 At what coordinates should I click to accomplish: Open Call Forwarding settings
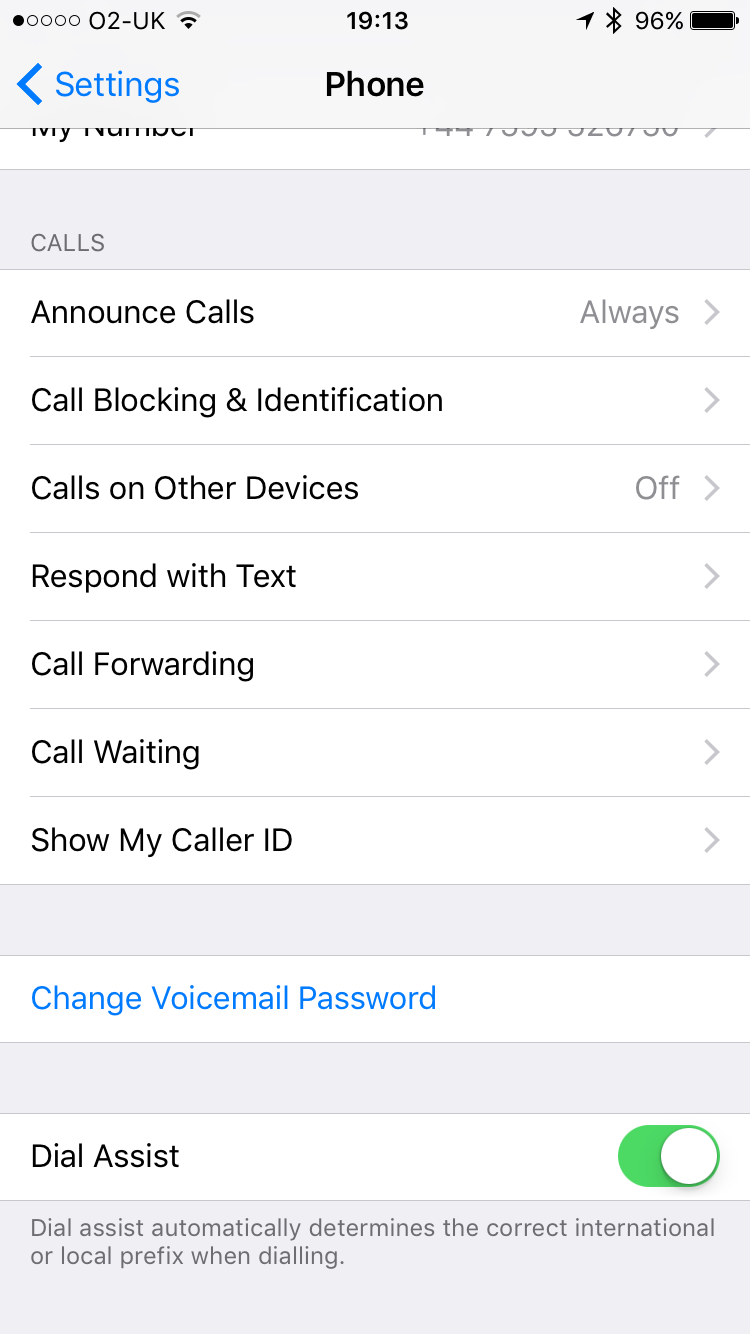(375, 665)
